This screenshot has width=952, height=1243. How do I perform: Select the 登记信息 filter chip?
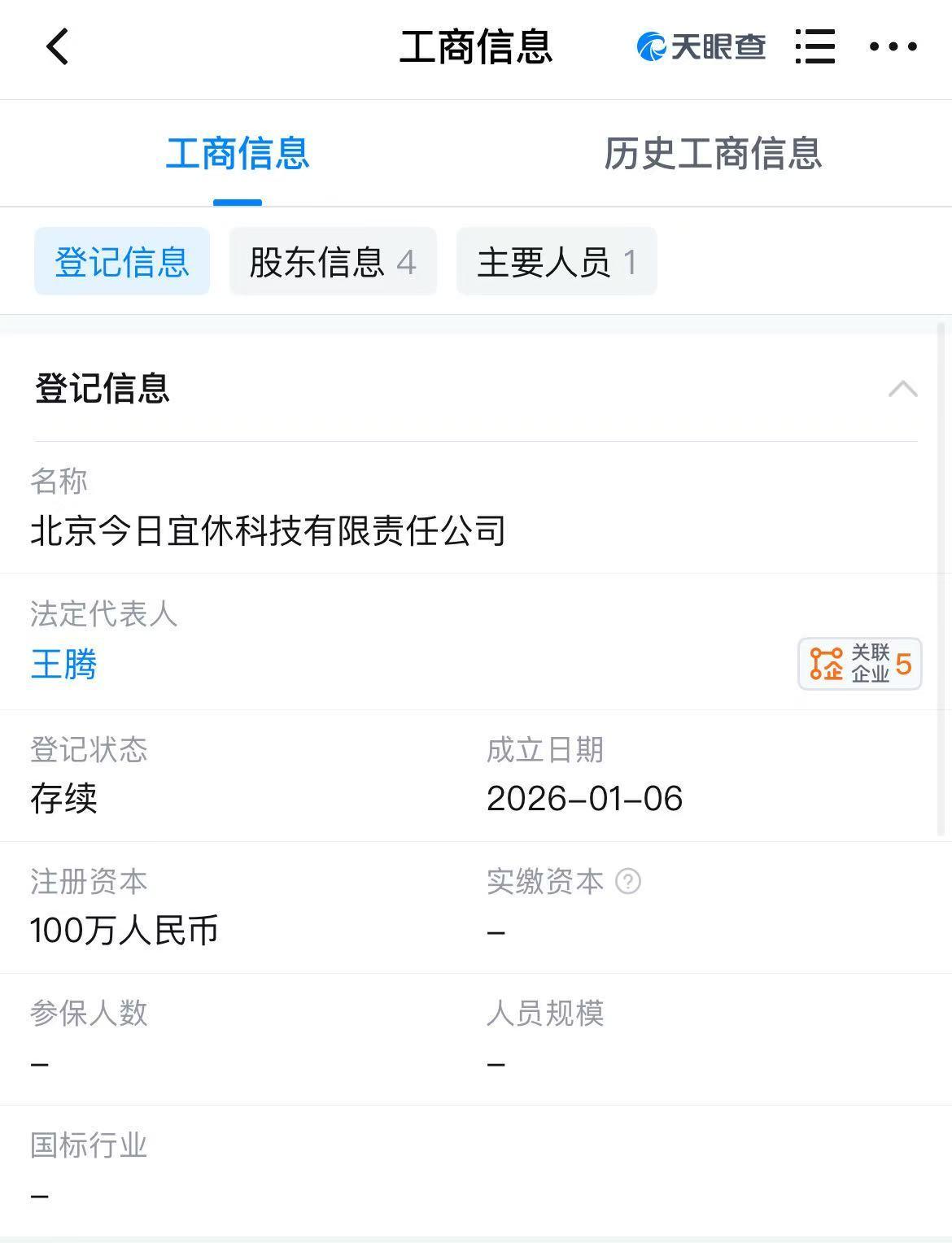(x=120, y=260)
